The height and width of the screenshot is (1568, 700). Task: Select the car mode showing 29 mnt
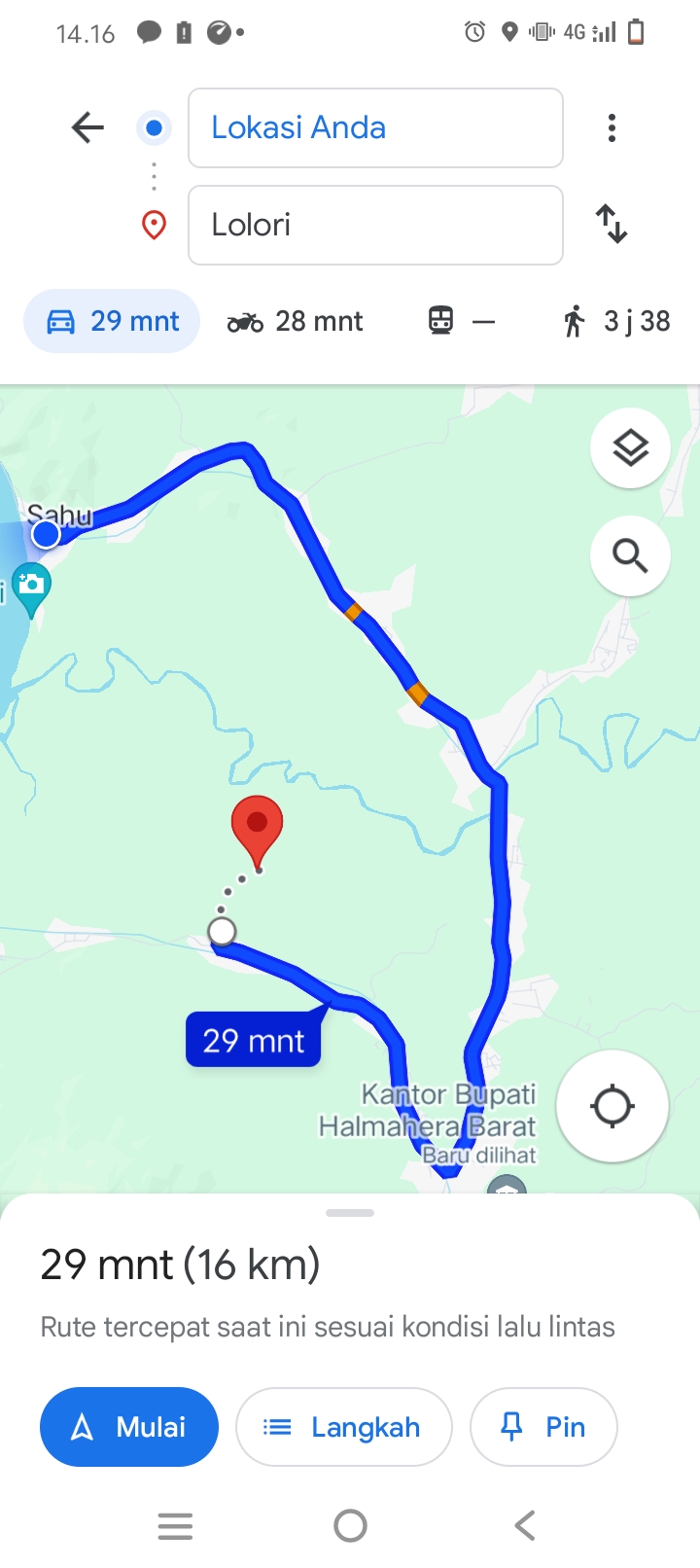tap(112, 321)
